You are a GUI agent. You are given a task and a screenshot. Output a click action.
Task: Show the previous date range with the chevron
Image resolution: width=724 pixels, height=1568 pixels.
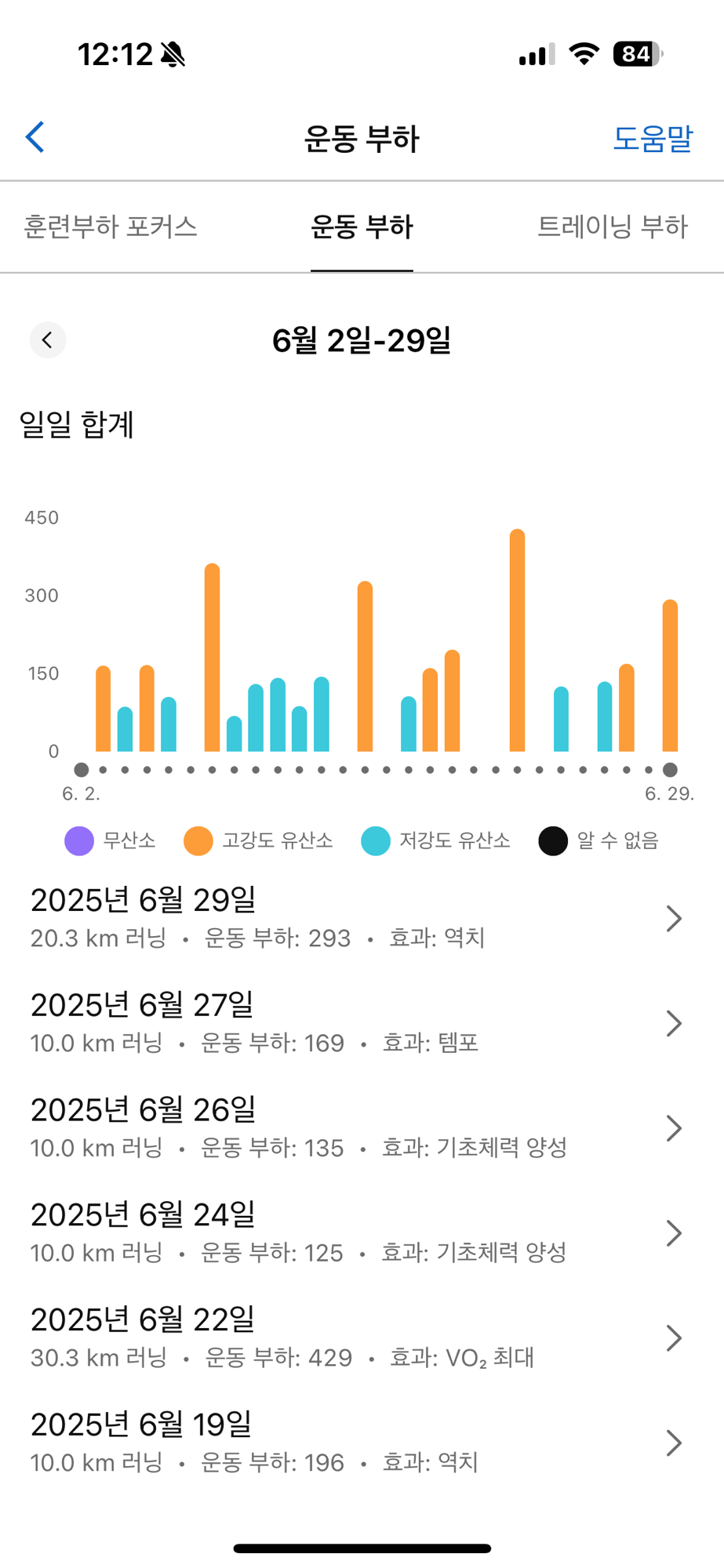click(x=48, y=340)
